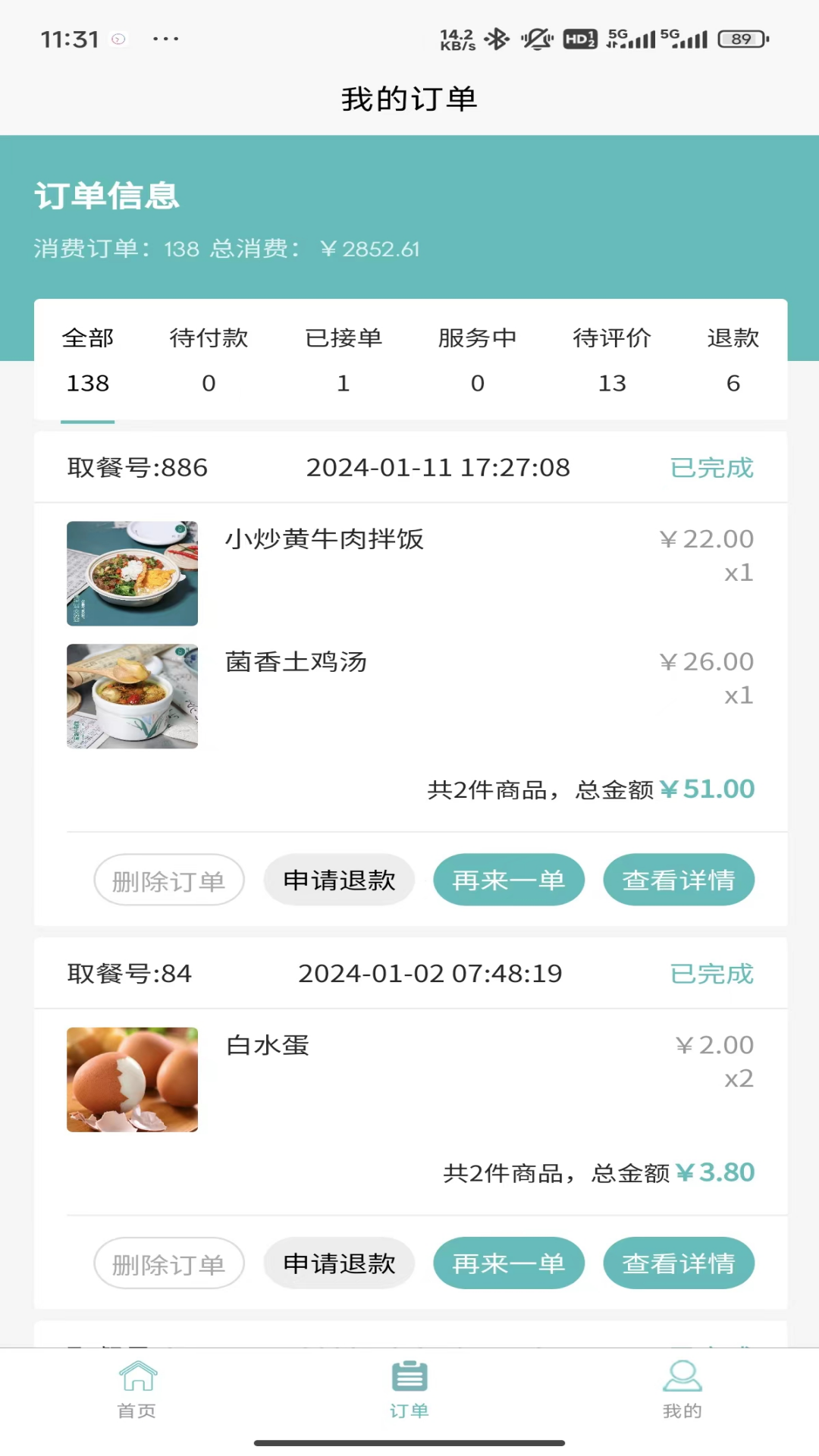The height and width of the screenshot is (1456, 819).
Task: Select the 订单 orders icon at bottom
Action: pyautogui.click(x=409, y=1385)
